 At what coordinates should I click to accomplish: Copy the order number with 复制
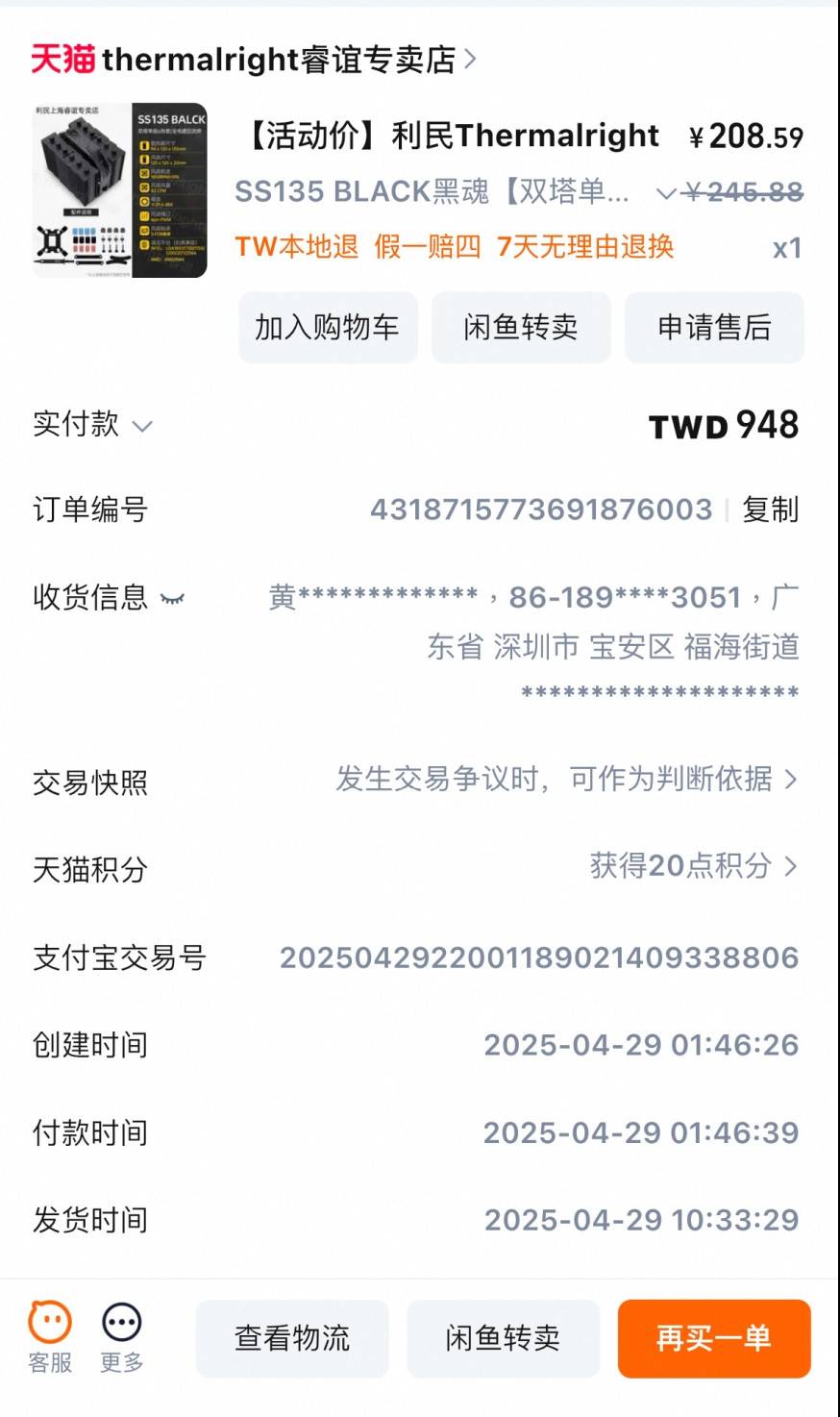[770, 510]
